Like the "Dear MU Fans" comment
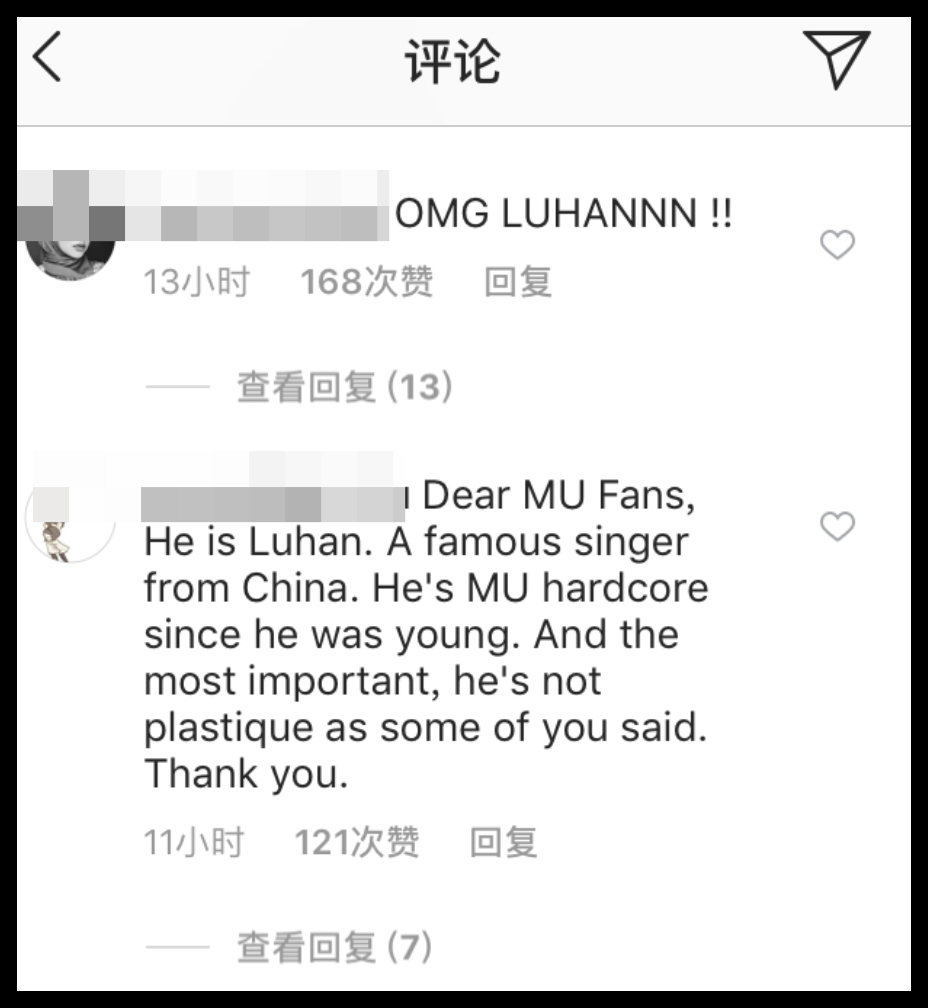This screenshot has width=928, height=1008. pyautogui.click(x=837, y=526)
